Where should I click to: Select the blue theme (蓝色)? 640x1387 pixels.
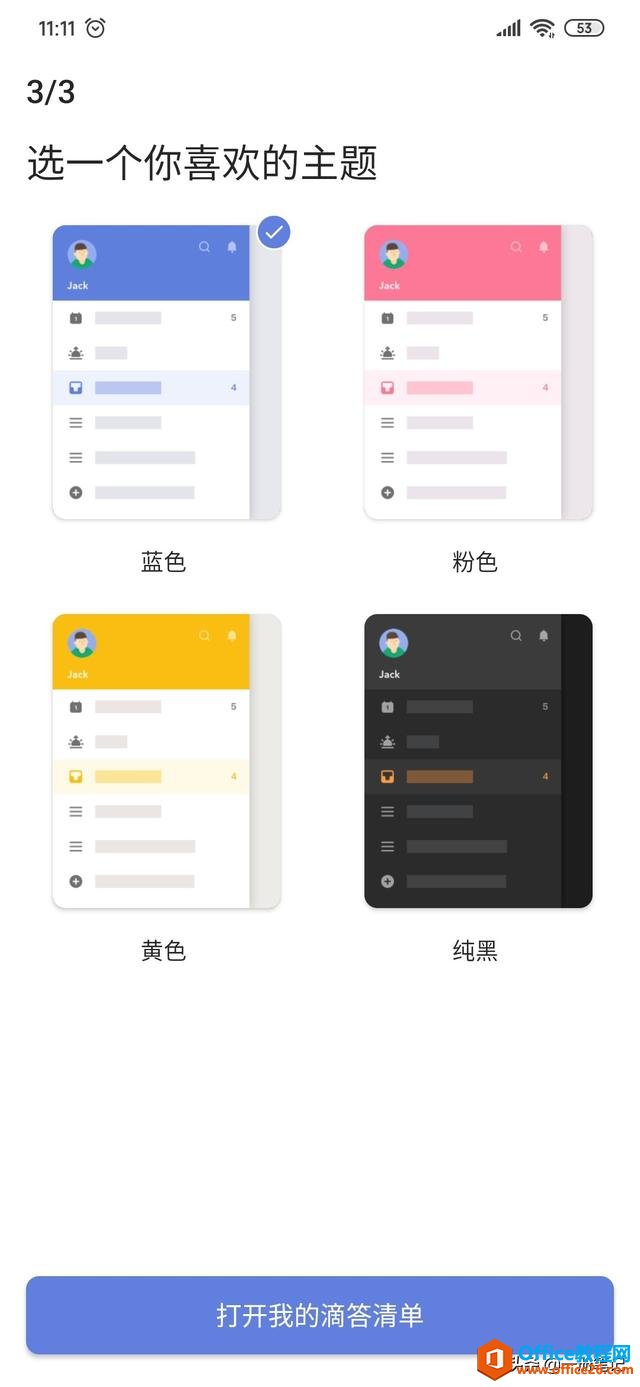tap(166, 372)
